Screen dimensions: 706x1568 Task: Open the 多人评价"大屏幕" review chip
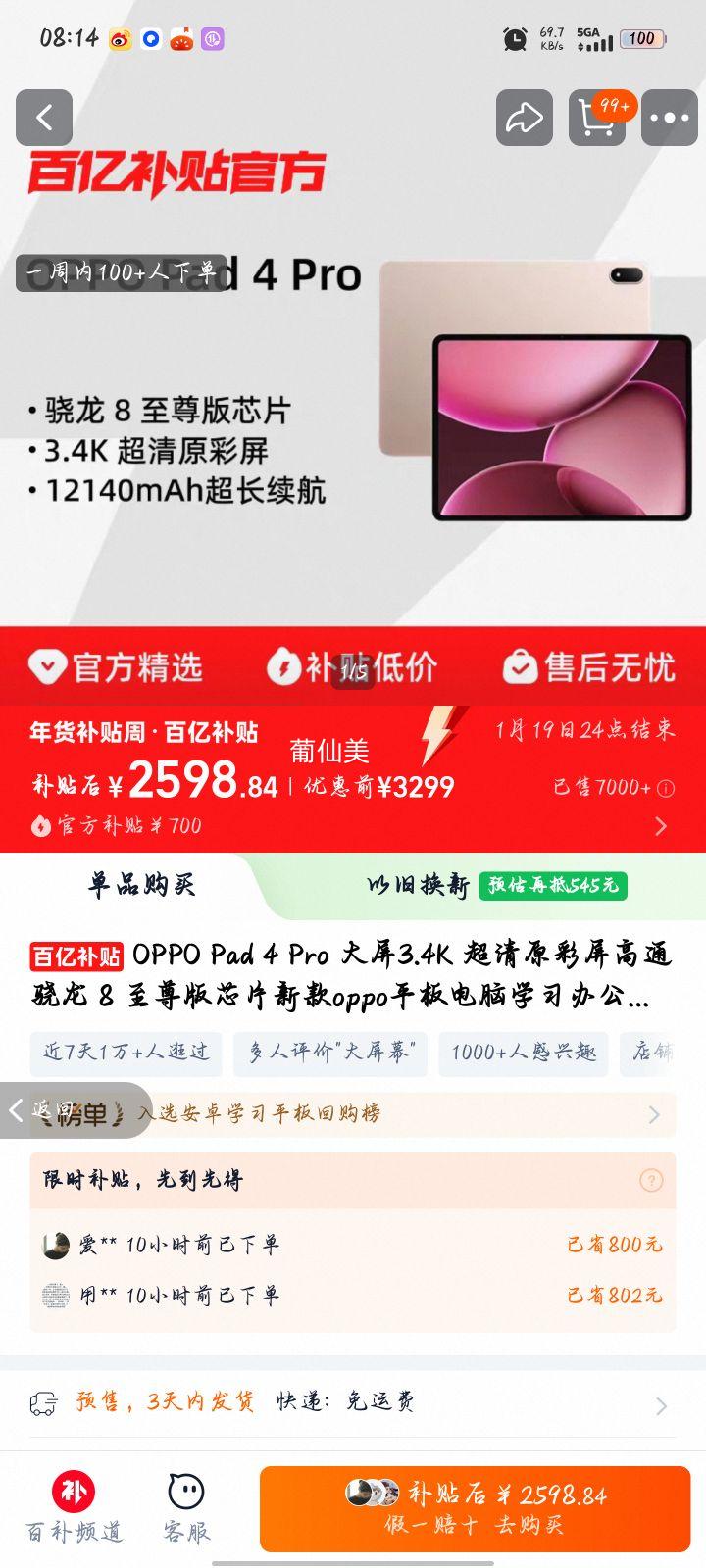coord(330,1053)
